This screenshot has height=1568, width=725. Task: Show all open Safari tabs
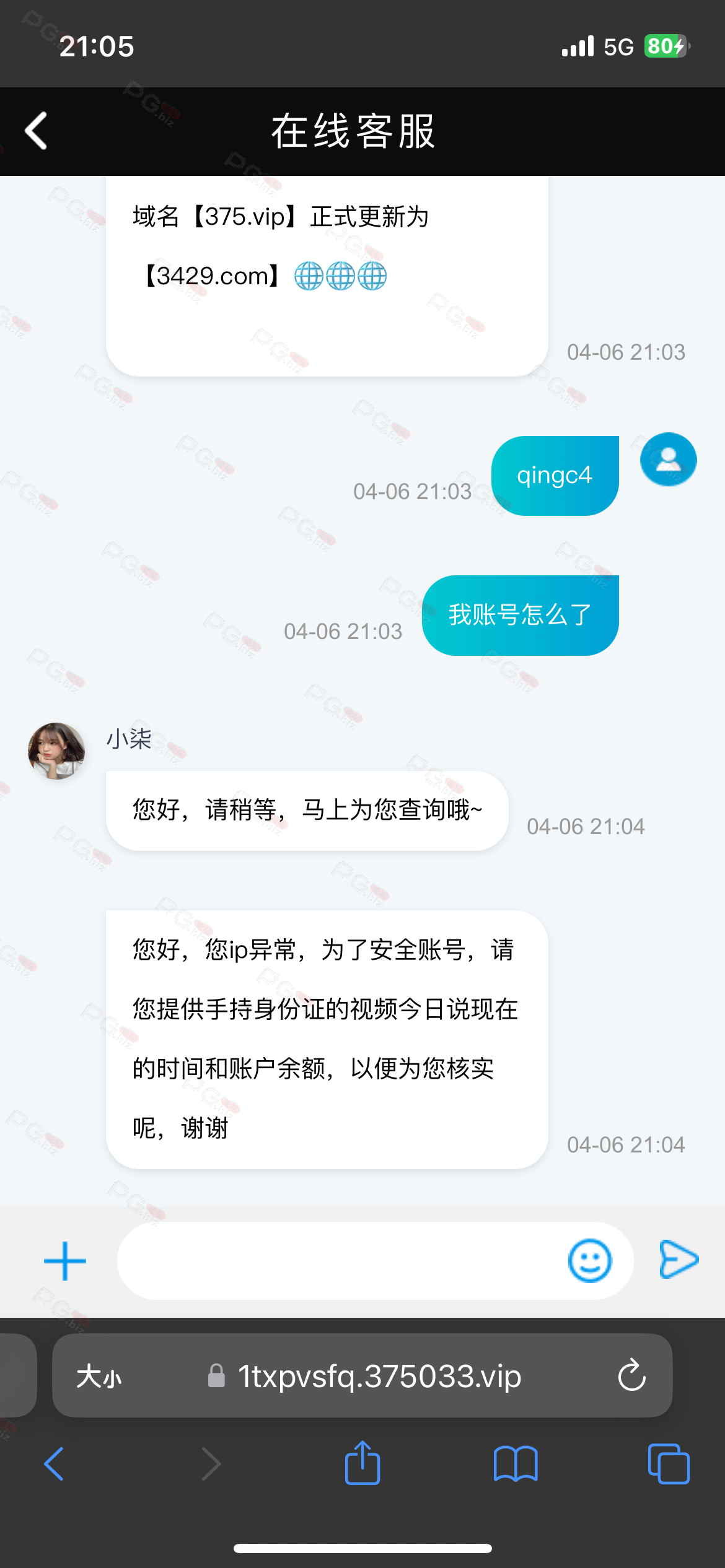(x=668, y=1464)
